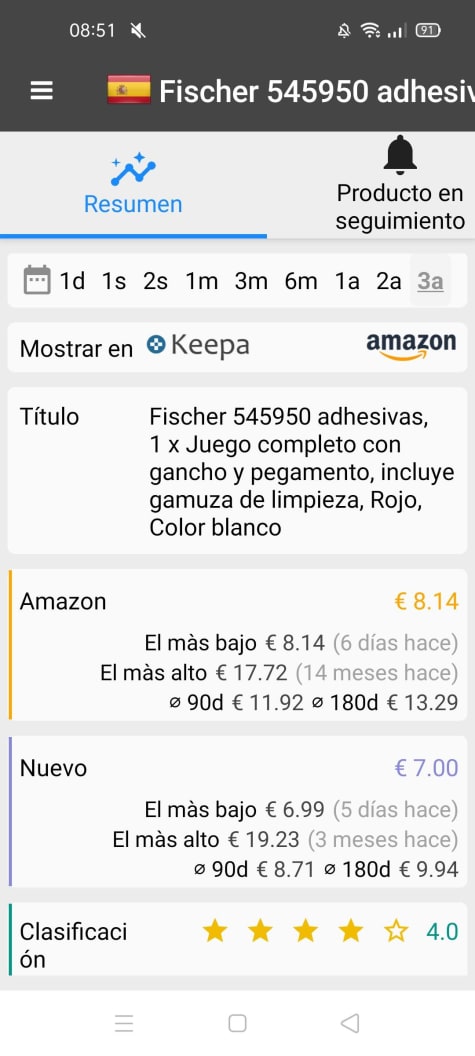This screenshot has width=475, height=1056.
Task: Set the range to 1a
Action: 347,281
